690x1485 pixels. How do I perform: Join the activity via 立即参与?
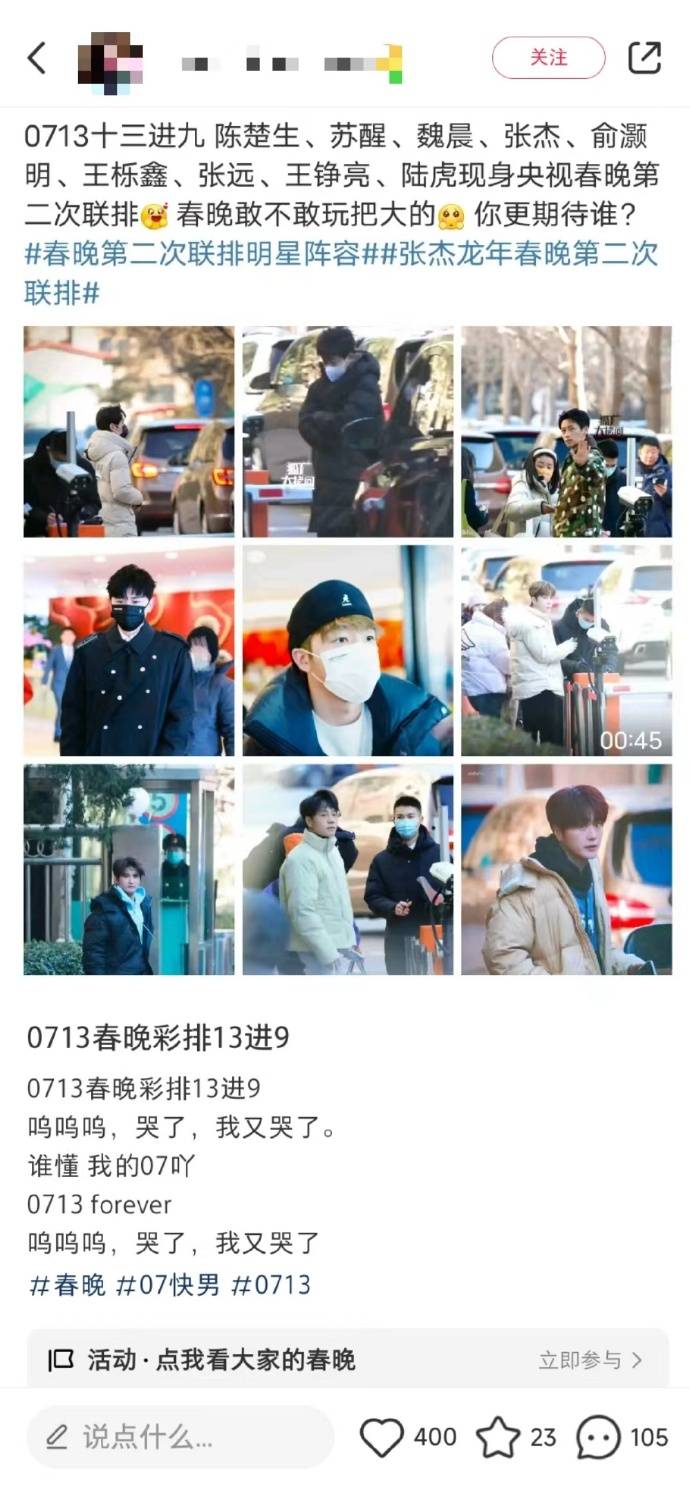pyautogui.click(x=590, y=1360)
